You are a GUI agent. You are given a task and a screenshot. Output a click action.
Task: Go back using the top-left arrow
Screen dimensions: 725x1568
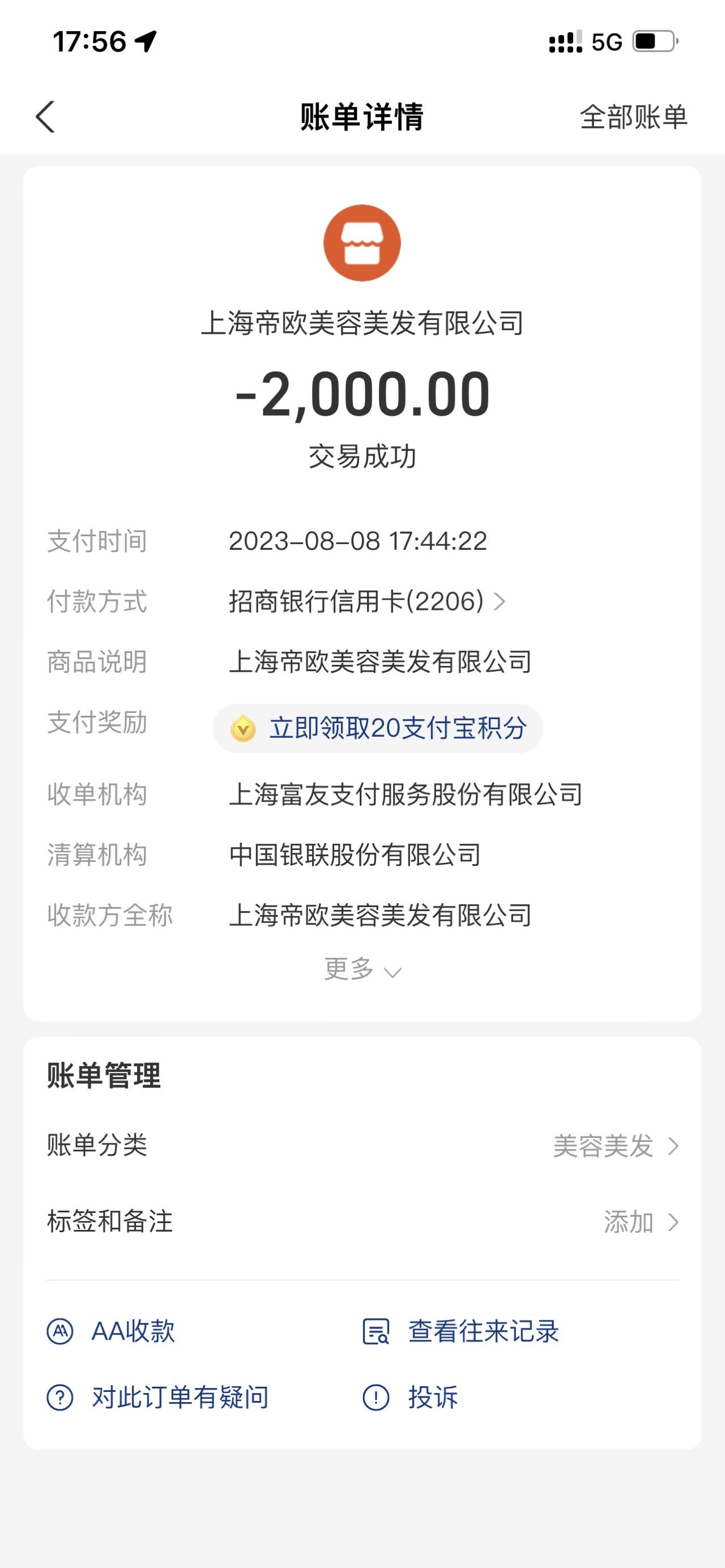pyautogui.click(x=46, y=116)
